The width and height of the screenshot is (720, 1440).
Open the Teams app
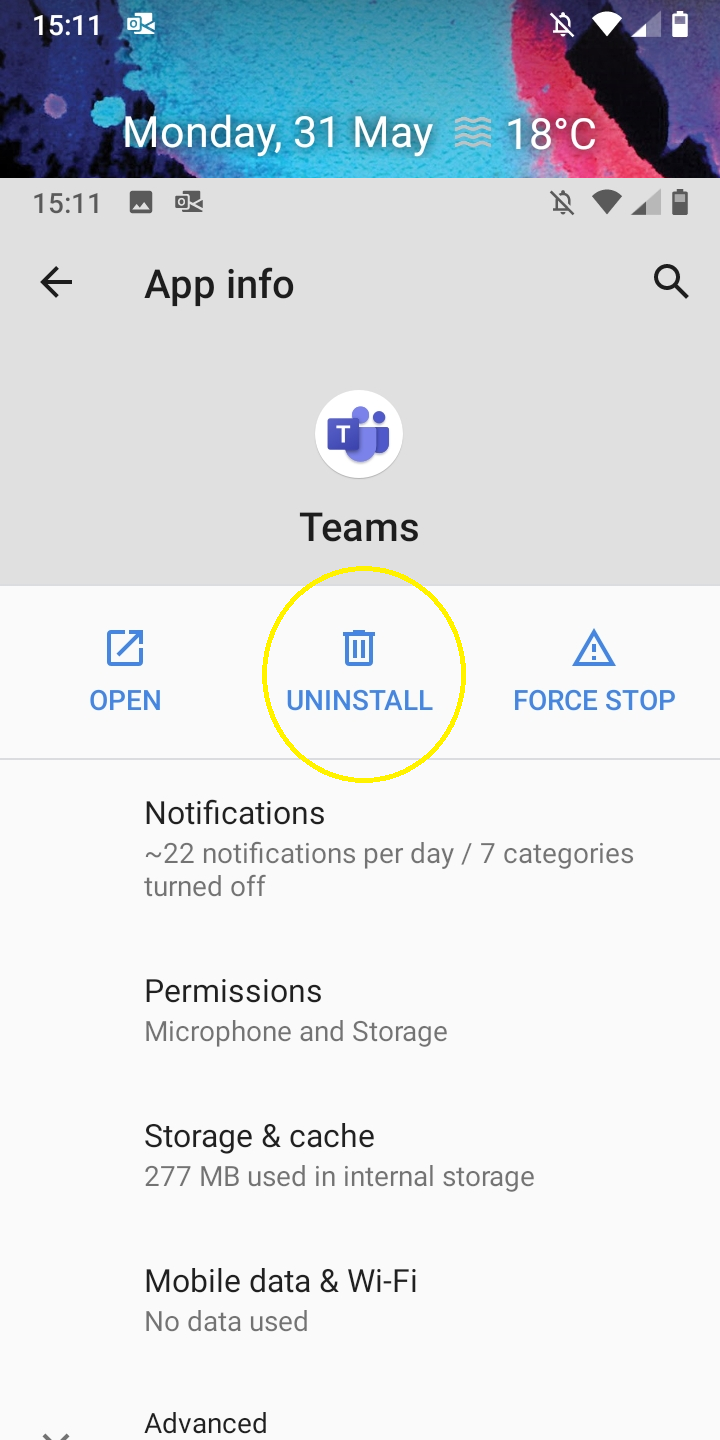click(125, 671)
